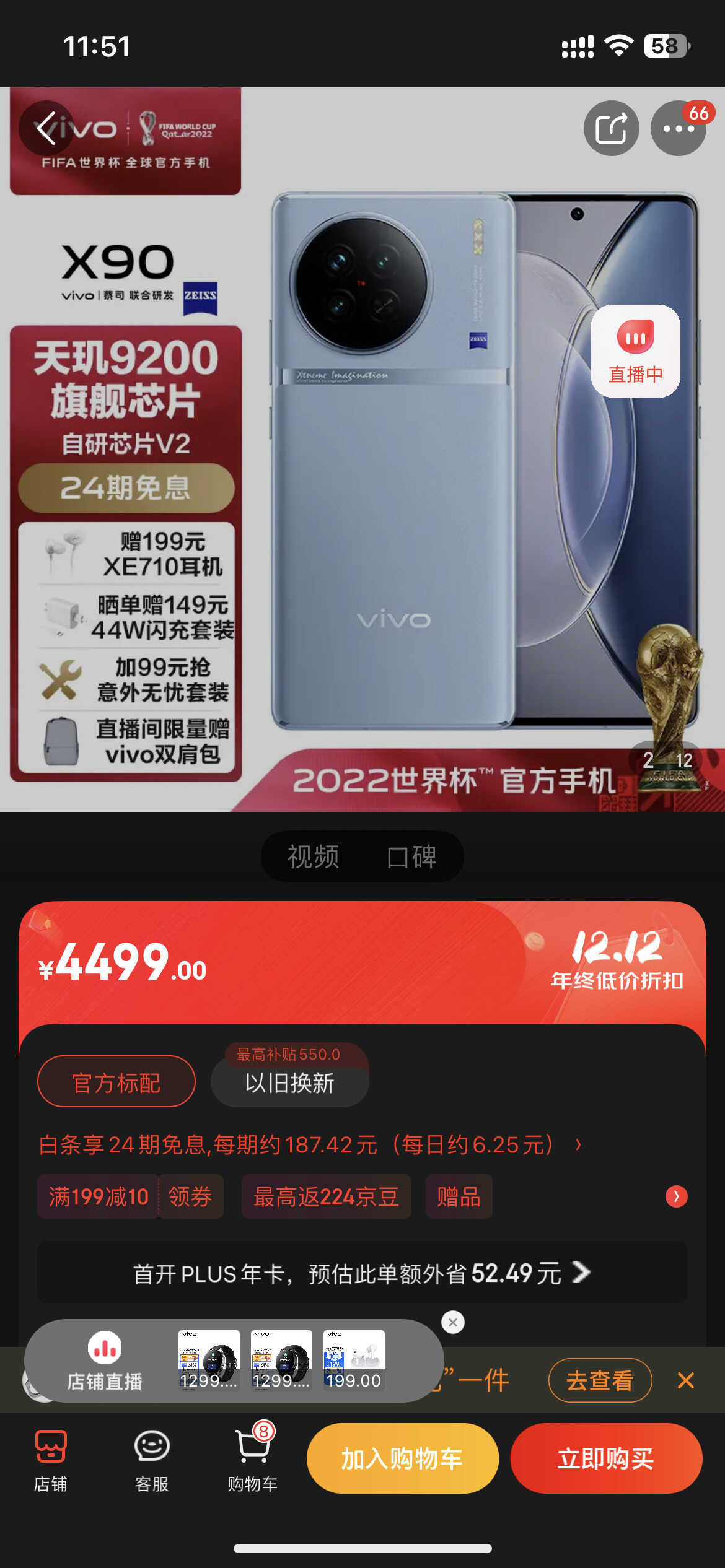Open the PLUS年卡 savings banner
Viewport: 725px width, 1568px height.
pyautogui.click(x=362, y=1273)
